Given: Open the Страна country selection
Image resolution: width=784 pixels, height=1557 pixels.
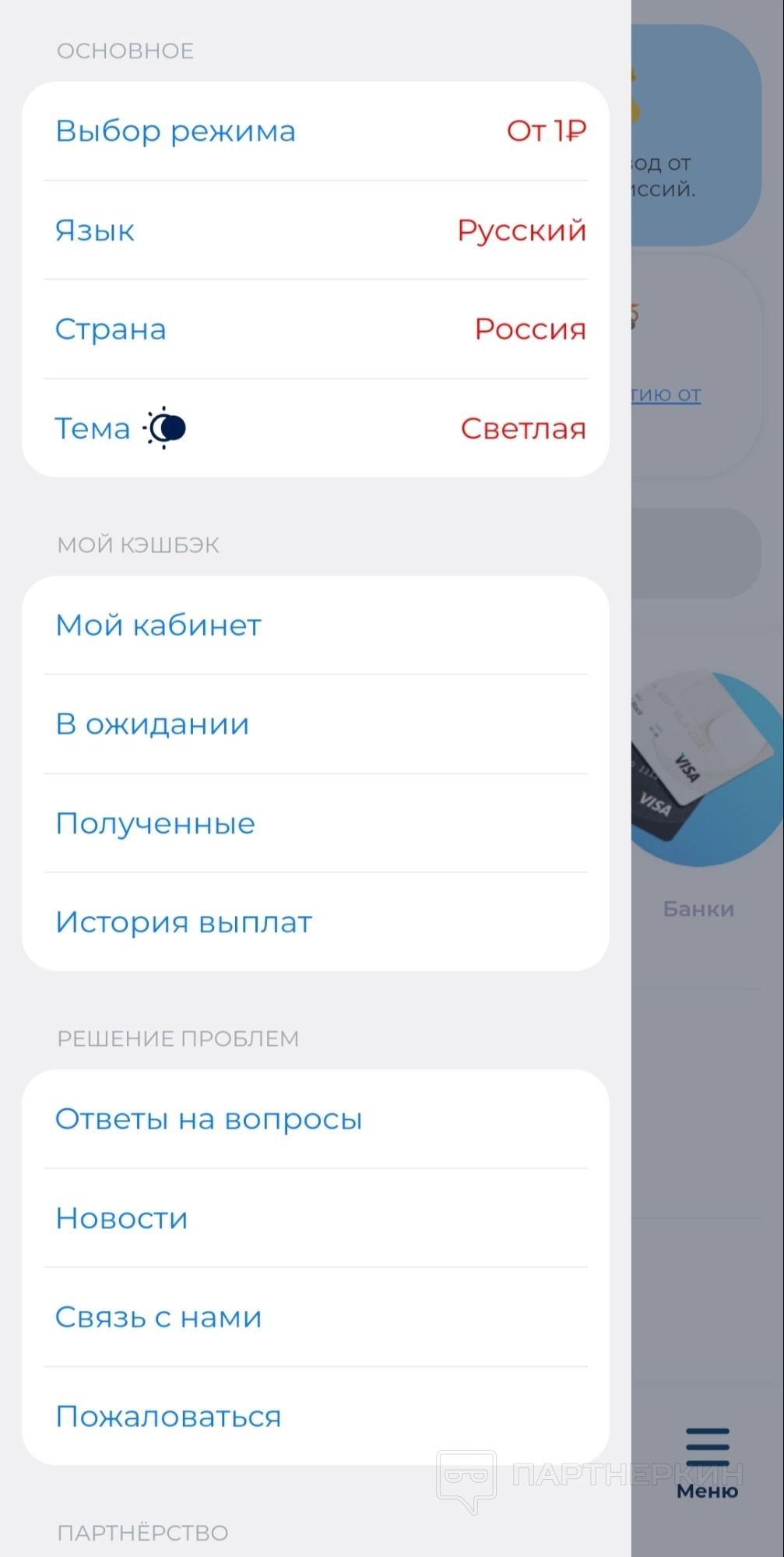Looking at the screenshot, I should click(315, 329).
